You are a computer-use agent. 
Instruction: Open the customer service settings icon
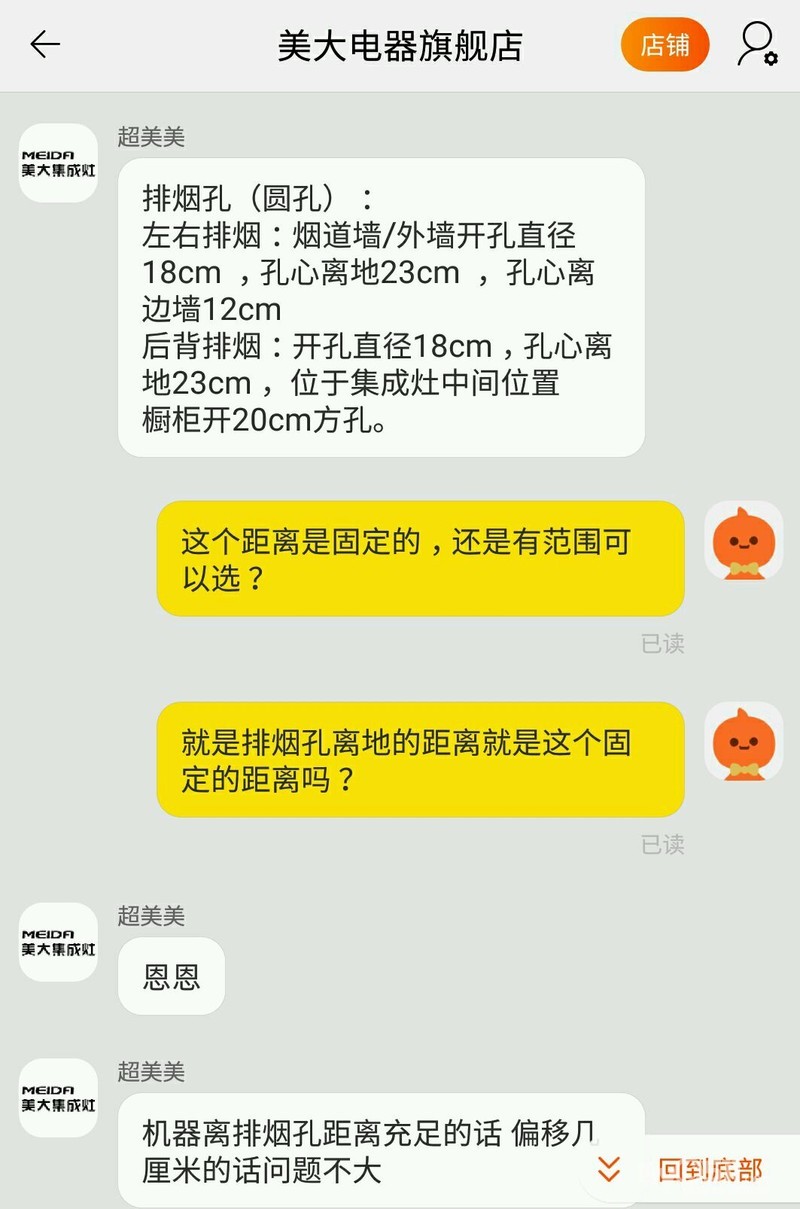[x=757, y=45]
